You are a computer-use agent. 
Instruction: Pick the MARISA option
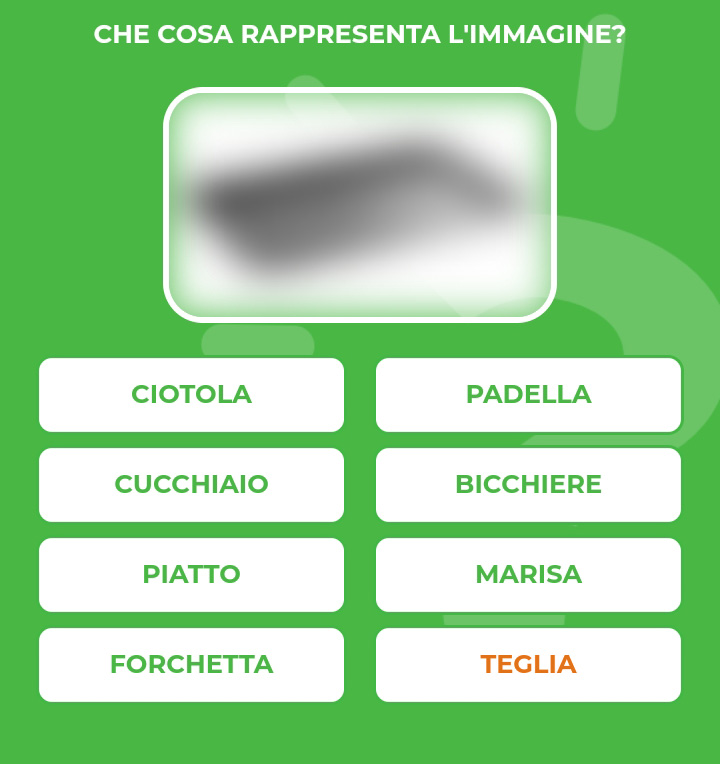click(x=528, y=575)
